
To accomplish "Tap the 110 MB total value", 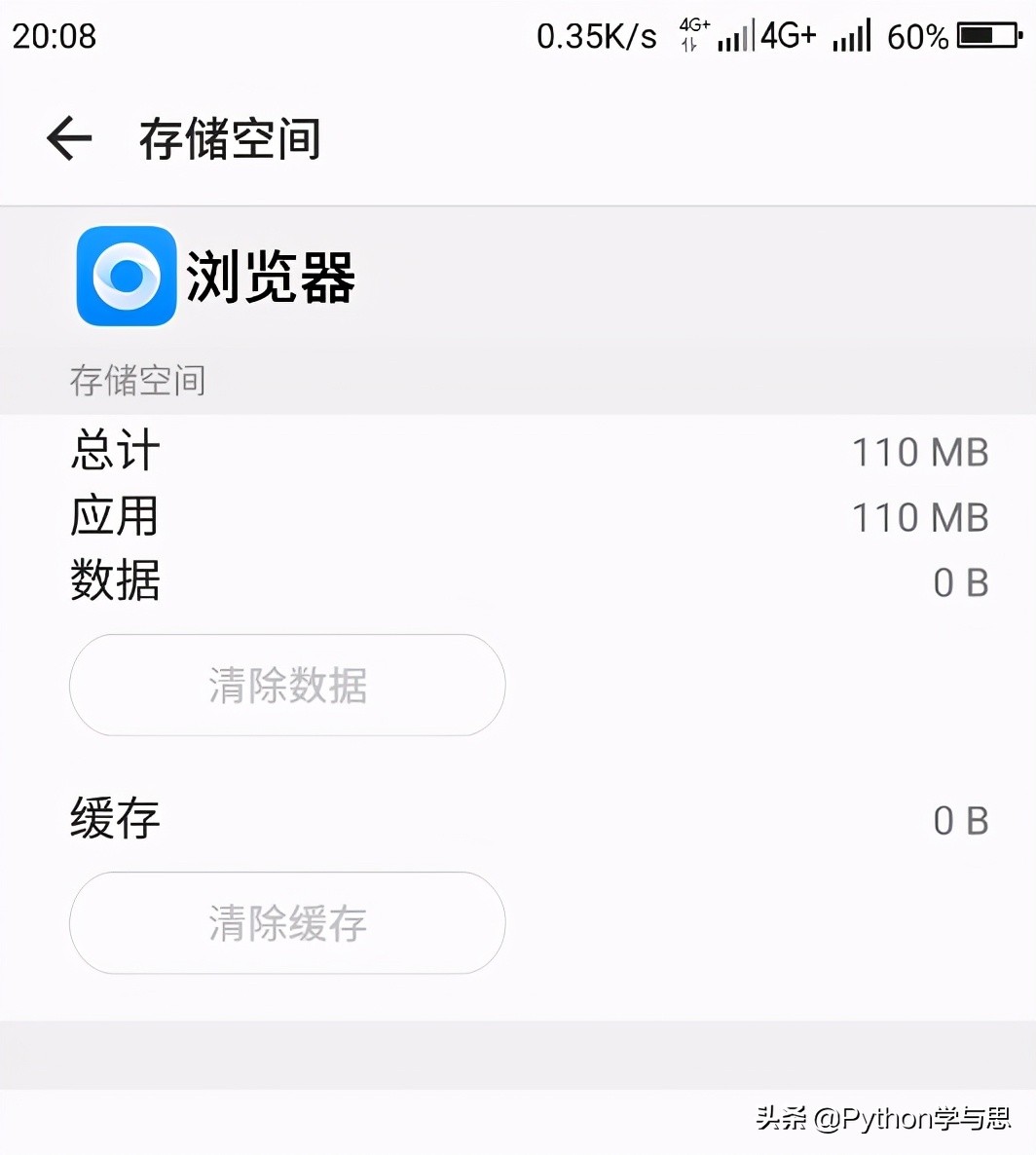I will 920,451.
